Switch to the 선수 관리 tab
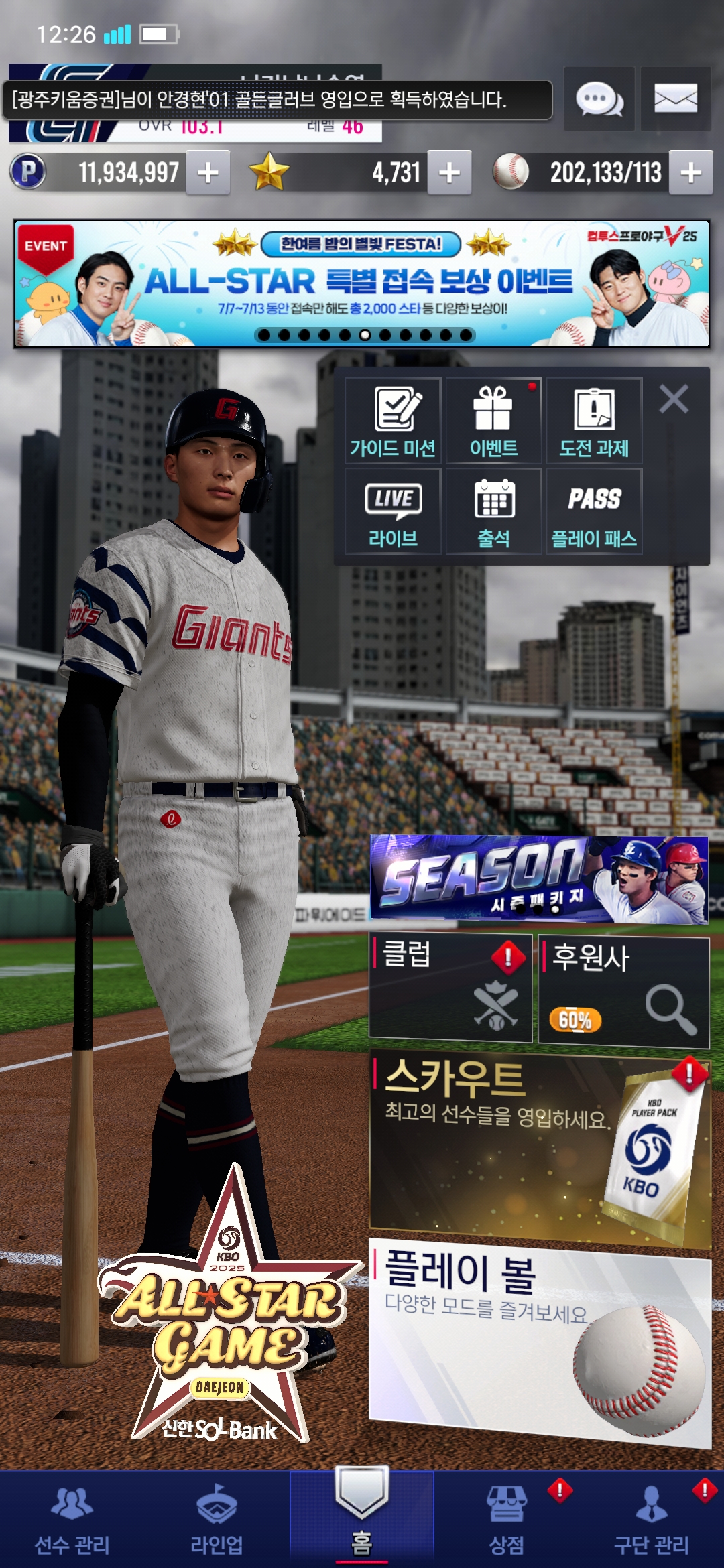This screenshot has width=724, height=1568. click(72, 1520)
